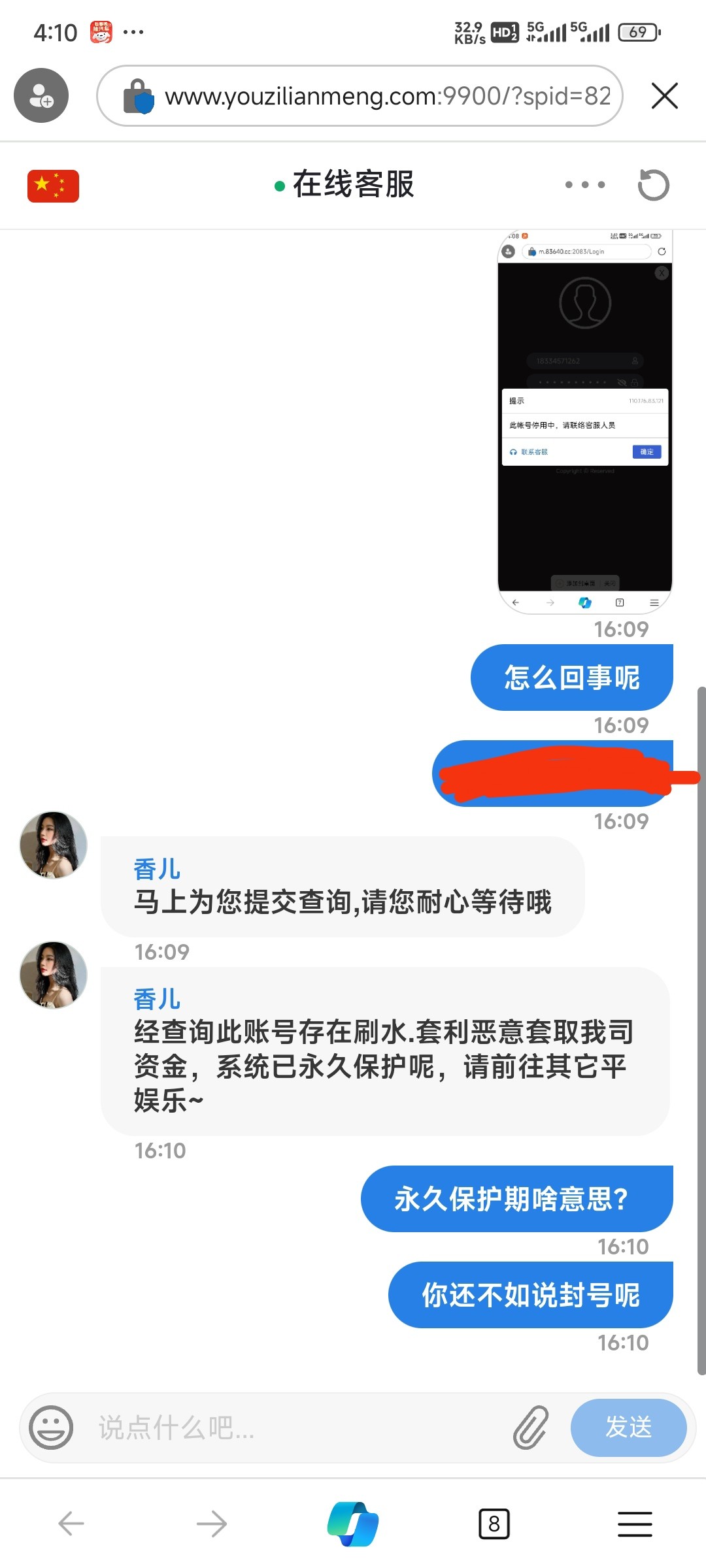Tap the China flag language selector
Viewport: 706px width, 1568px height.
click(53, 186)
